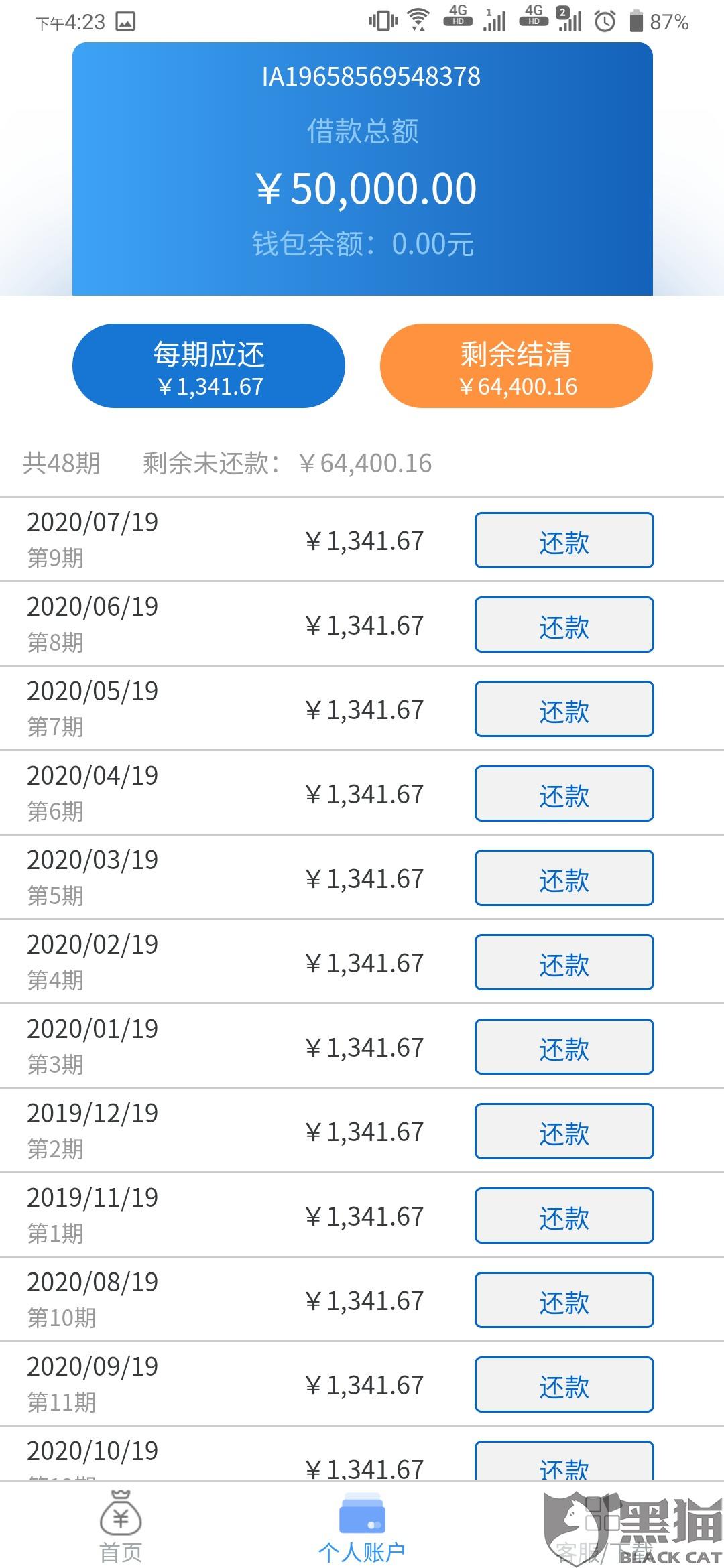
Task: Repay installment 第4期 dated 2020/02/19
Action: pos(564,962)
